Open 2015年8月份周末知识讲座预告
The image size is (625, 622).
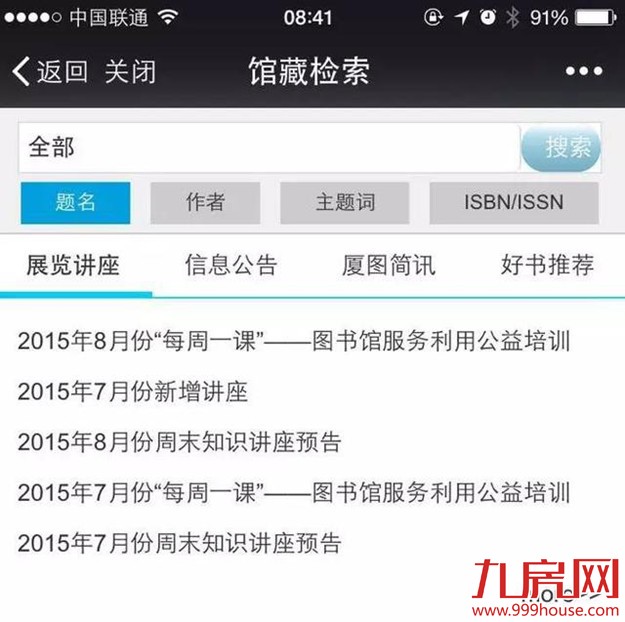180,442
